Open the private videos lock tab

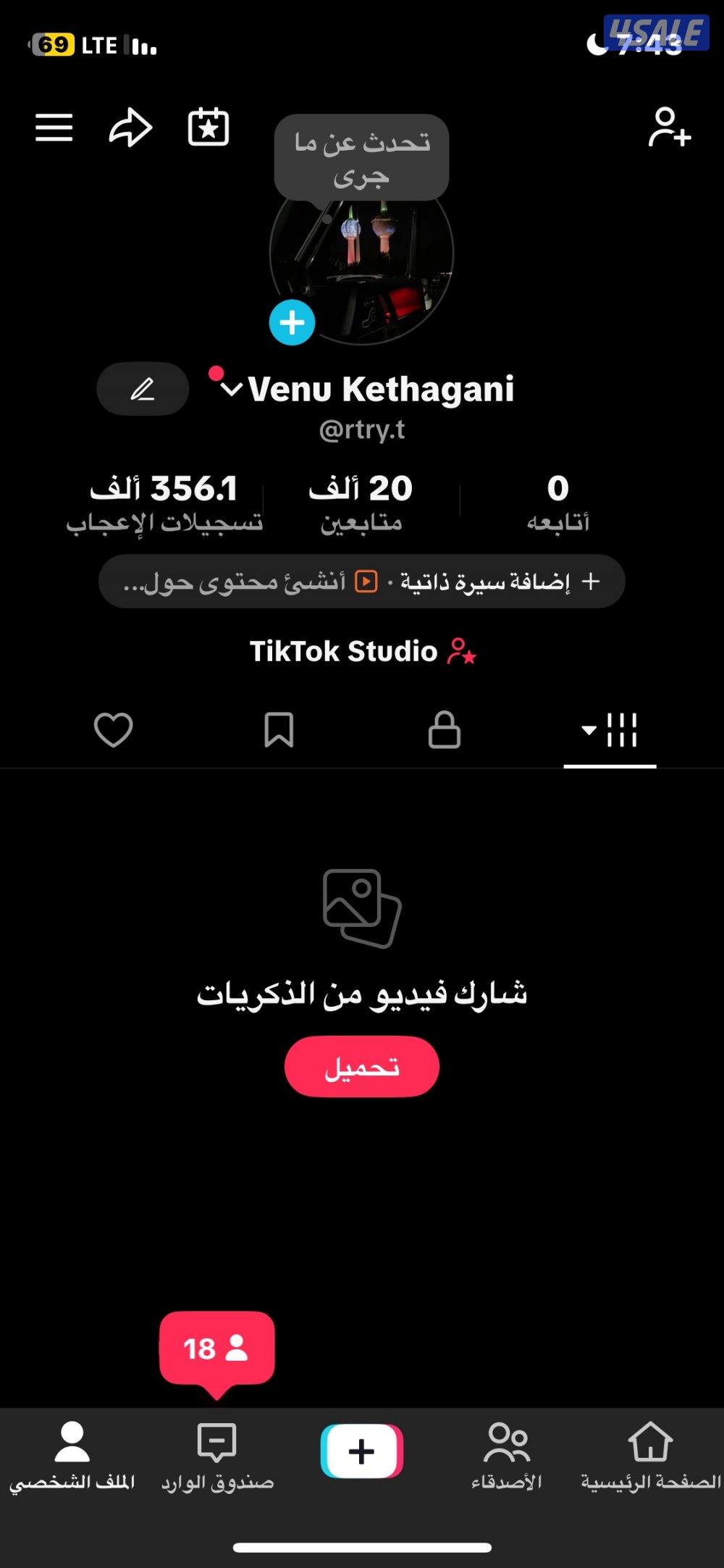tap(445, 730)
